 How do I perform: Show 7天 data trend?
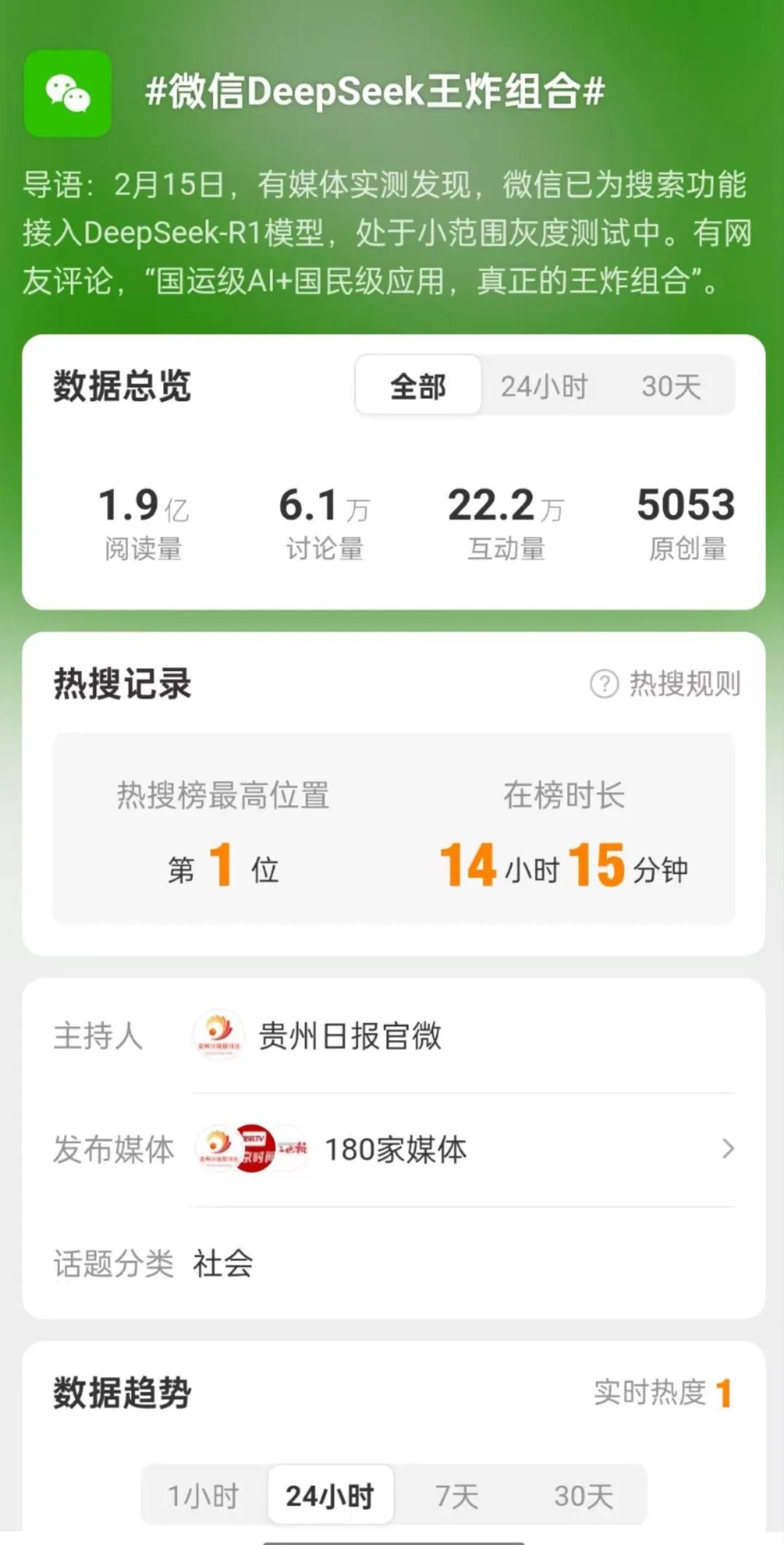coord(457,1496)
